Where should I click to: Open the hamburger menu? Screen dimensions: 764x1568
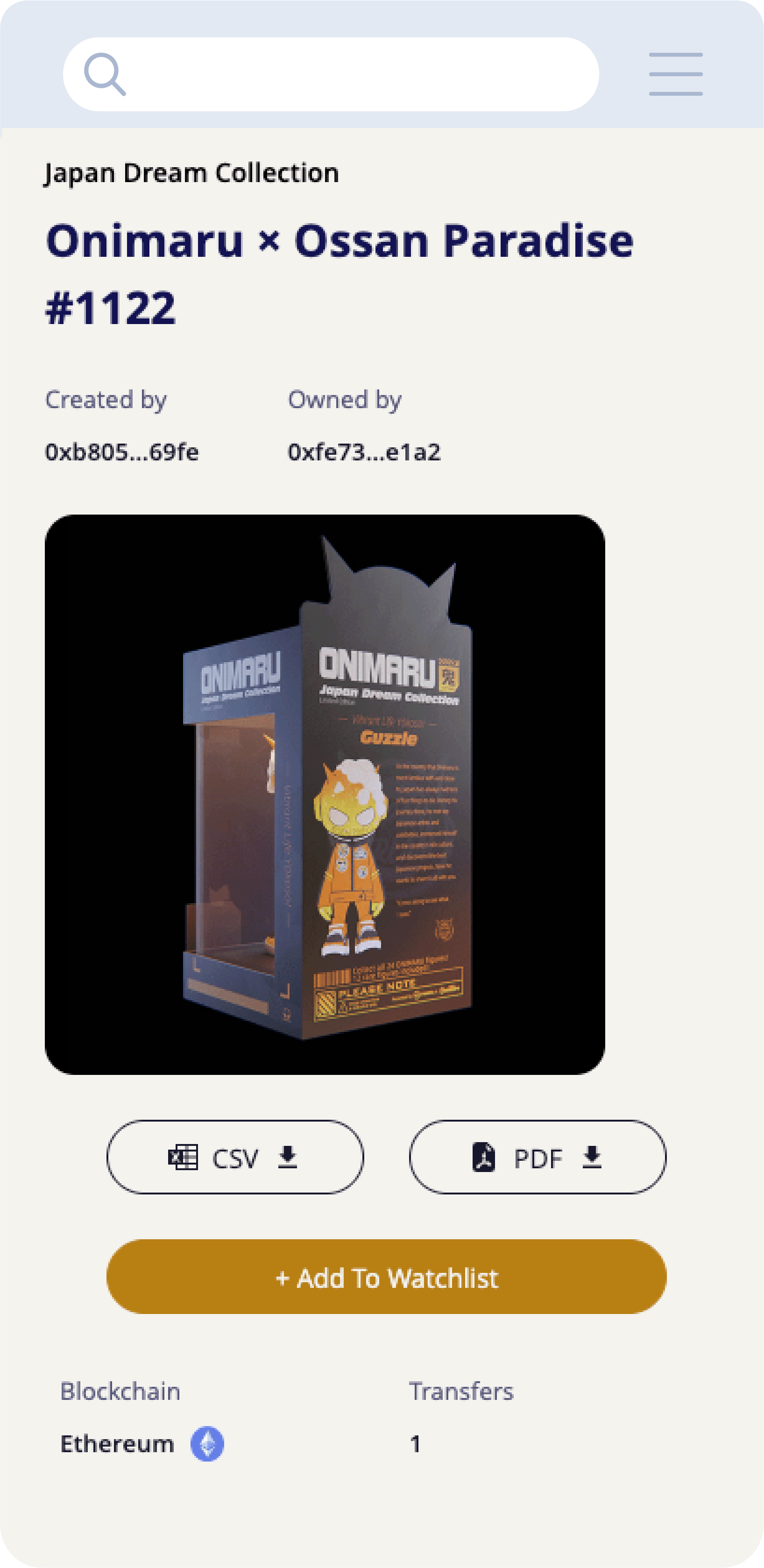[675, 74]
